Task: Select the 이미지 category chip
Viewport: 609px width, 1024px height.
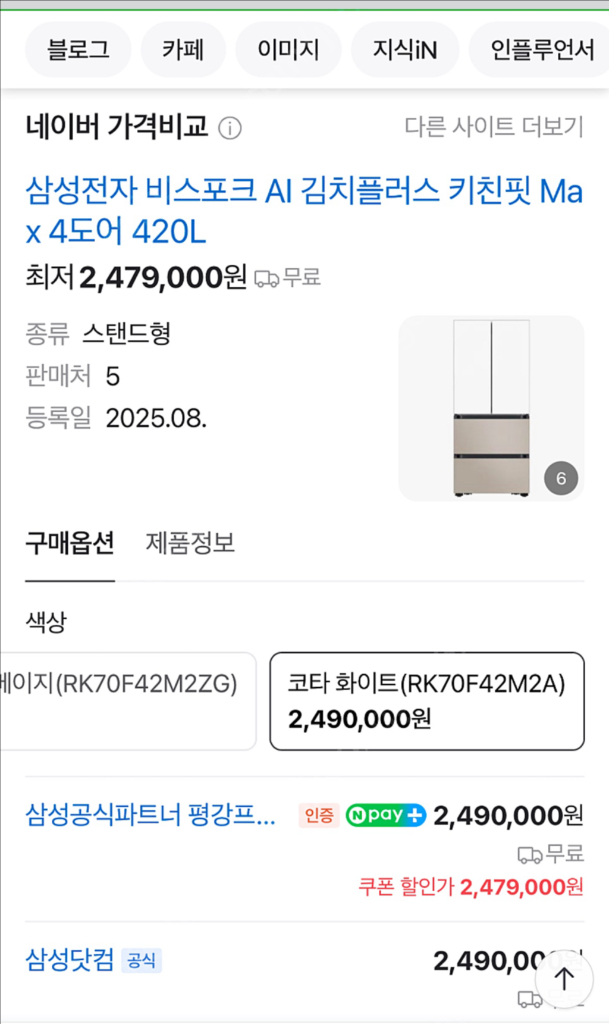Action: point(288,49)
